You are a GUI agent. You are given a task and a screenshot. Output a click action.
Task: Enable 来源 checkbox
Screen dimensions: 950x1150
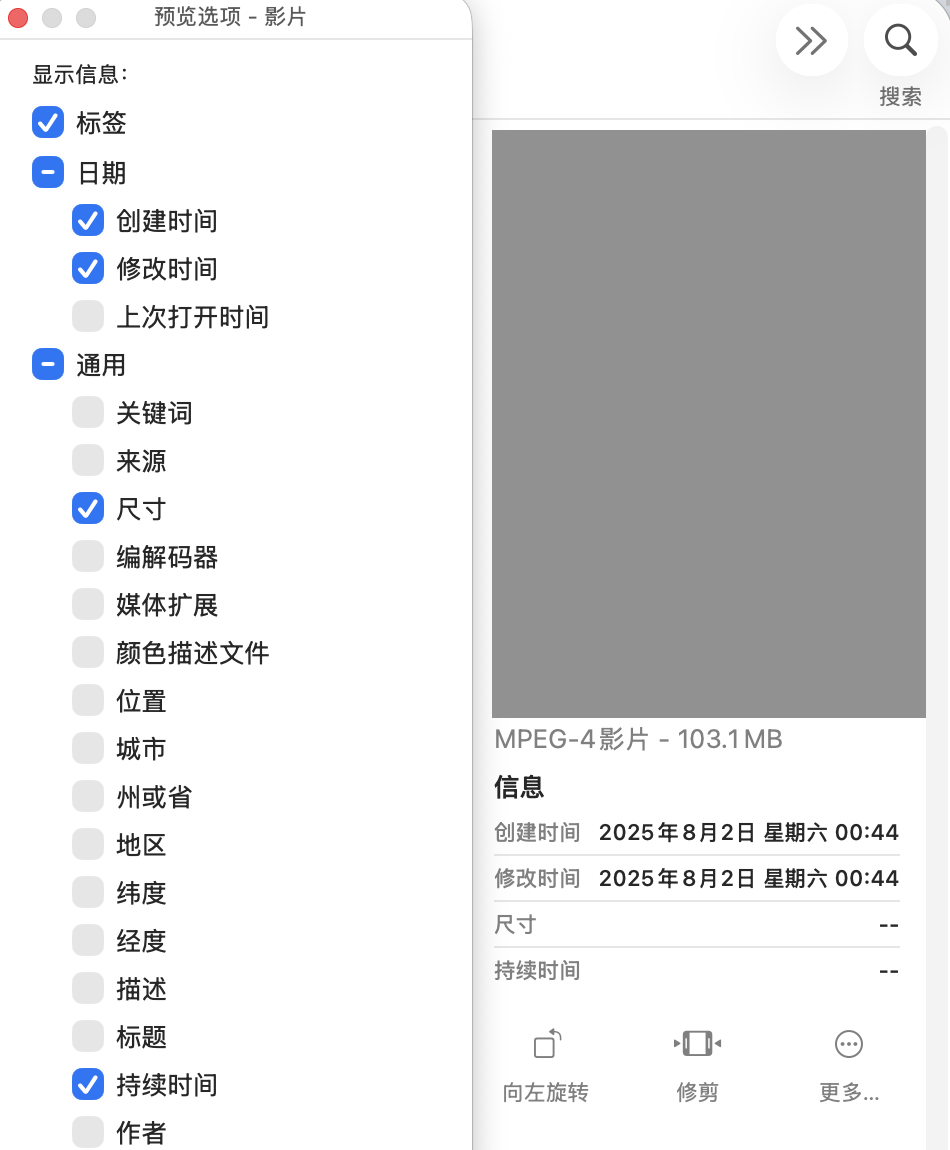coord(88,460)
